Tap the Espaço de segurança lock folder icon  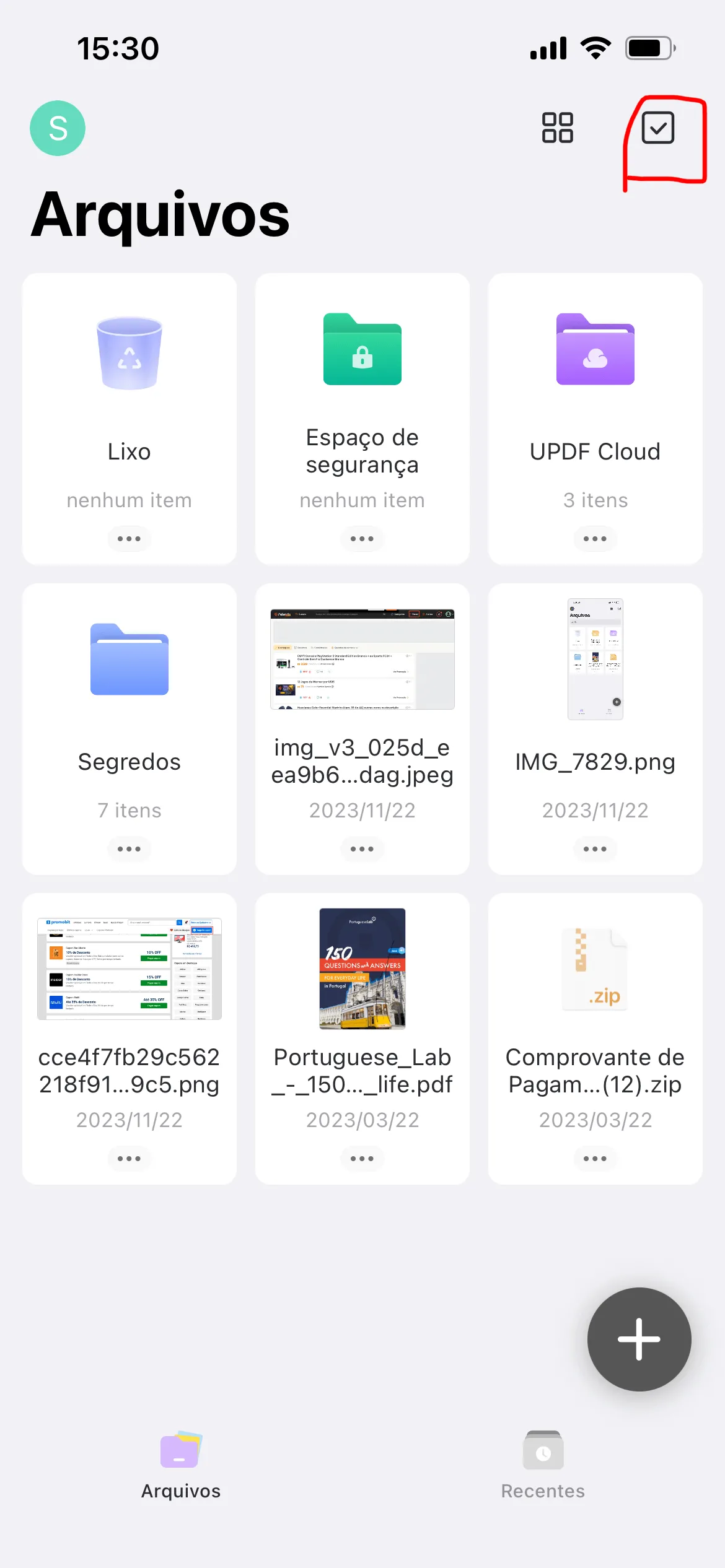[x=362, y=350]
